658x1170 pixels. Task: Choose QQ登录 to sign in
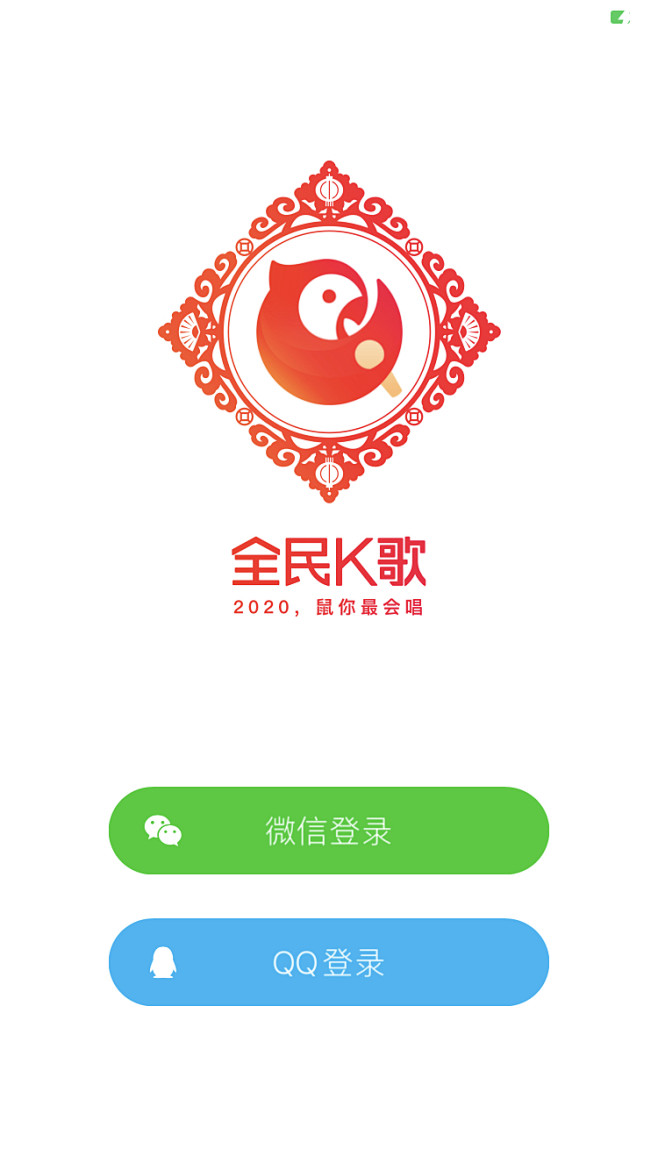pyautogui.click(x=328, y=962)
